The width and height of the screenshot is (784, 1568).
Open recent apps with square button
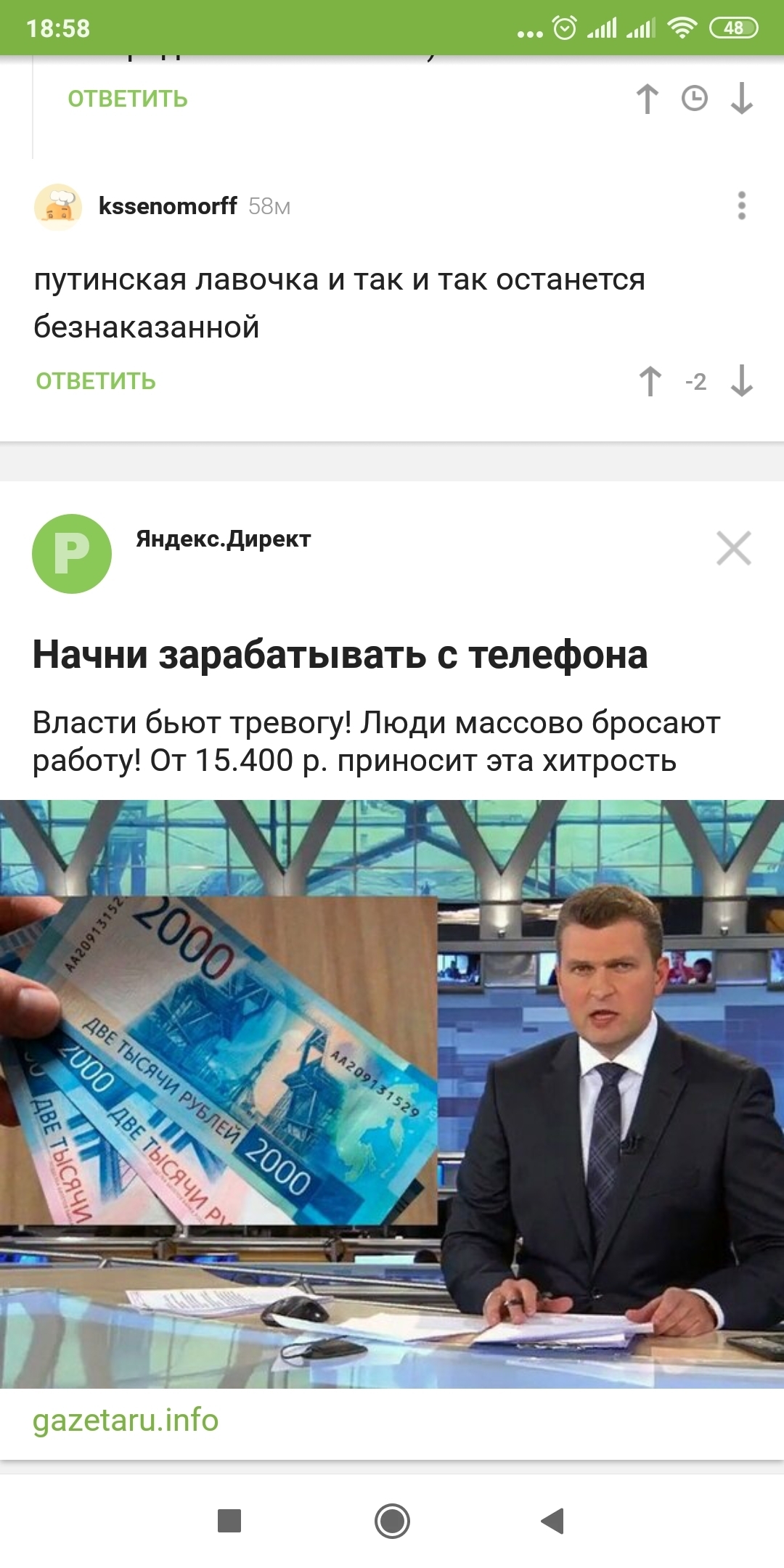pos(229,1520)
